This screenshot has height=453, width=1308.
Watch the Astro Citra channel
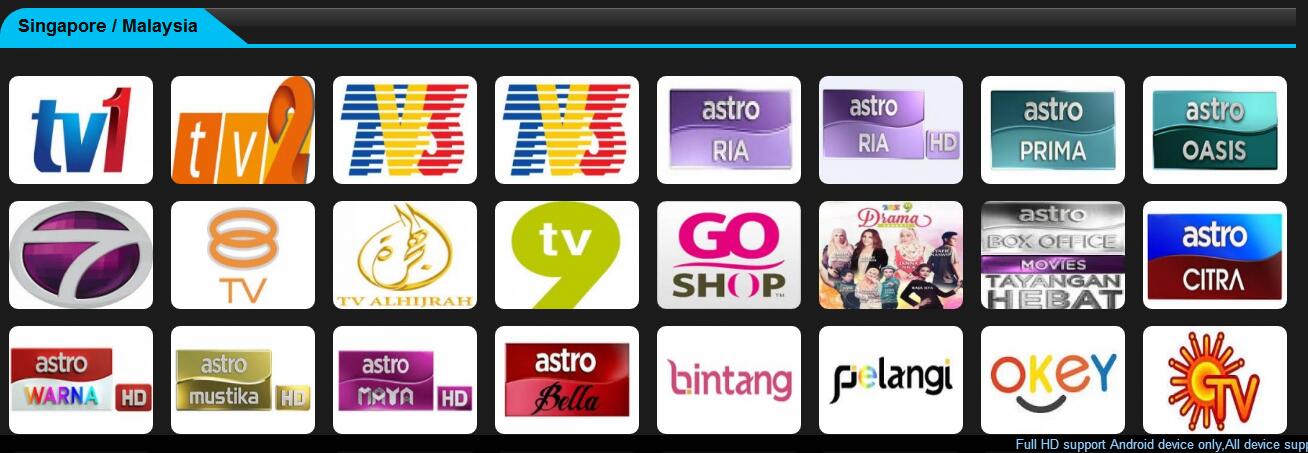point(1215,255)
